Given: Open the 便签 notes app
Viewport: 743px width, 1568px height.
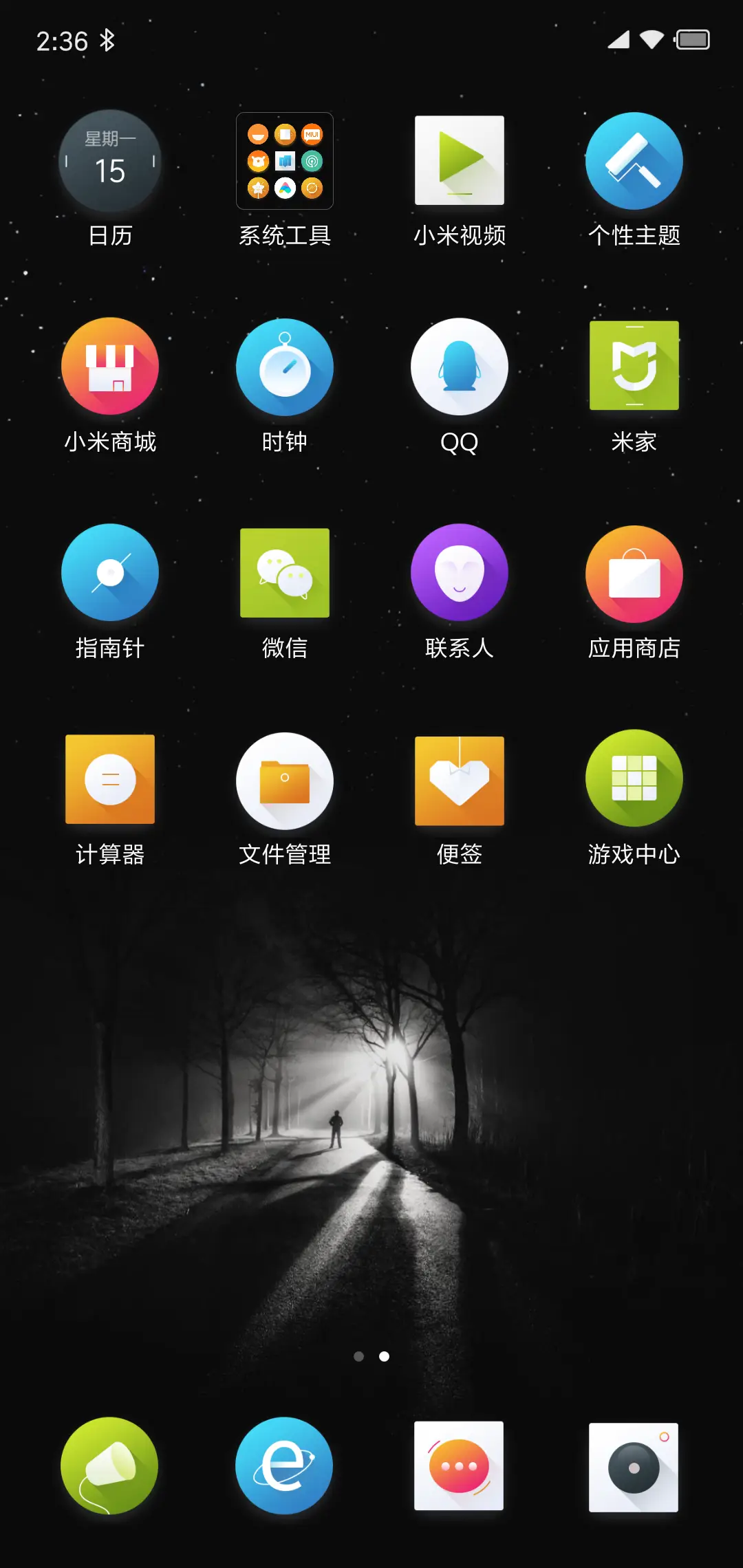Looking at the screenshot, I should pyautogui.click(x=459, y=779).
